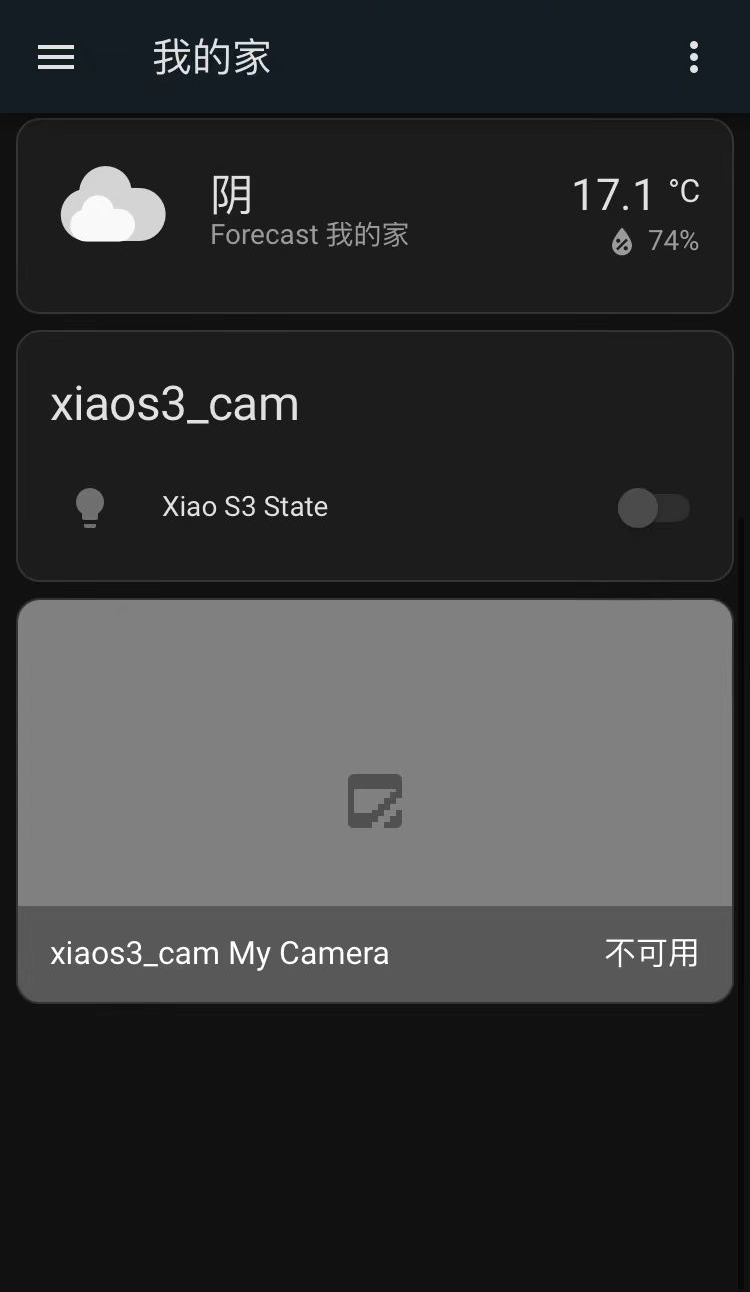This screenshot has width=750, height=1292.
Task: Open the weather forecast card
Action: click(x=375, y=215)
